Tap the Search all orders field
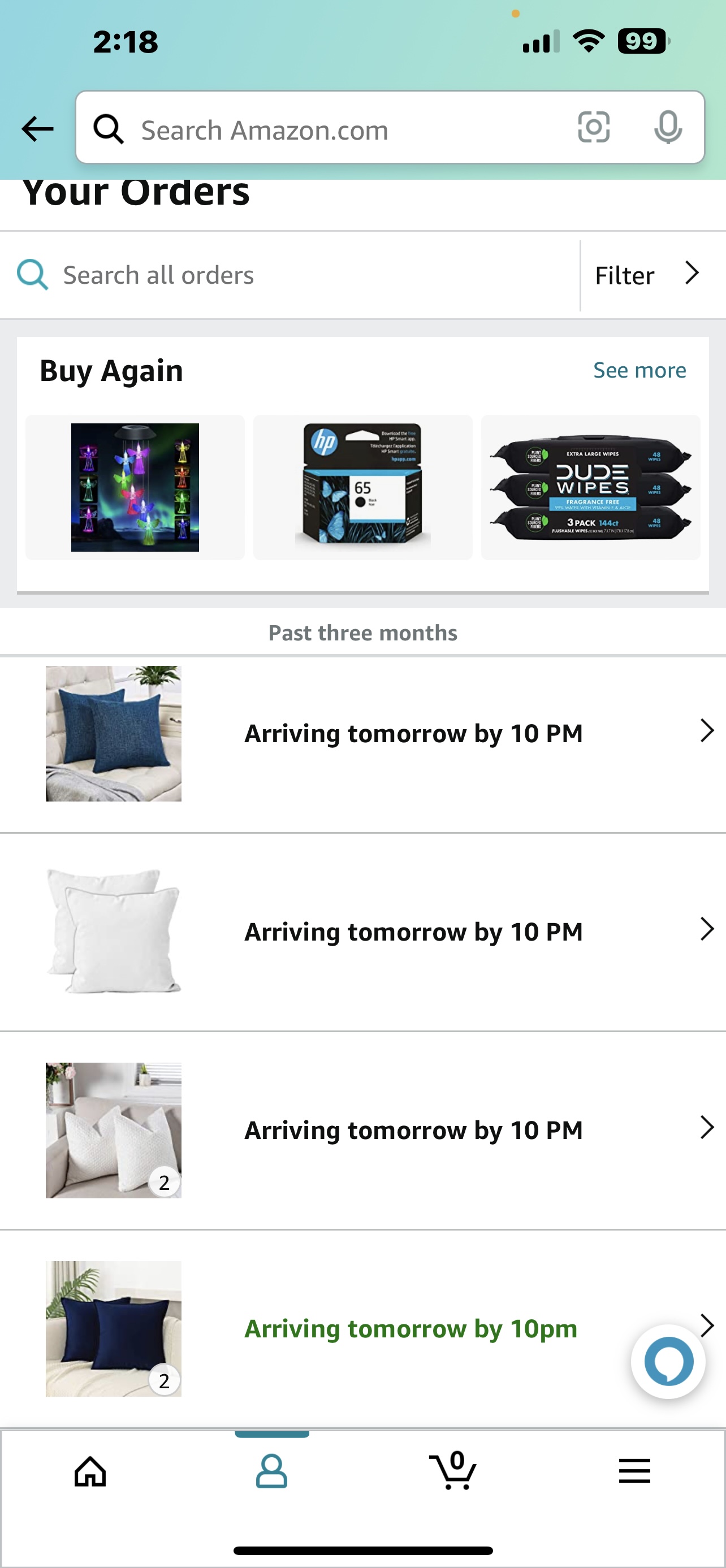Screen dimensions: 726x1568 (x=292, y=276)
